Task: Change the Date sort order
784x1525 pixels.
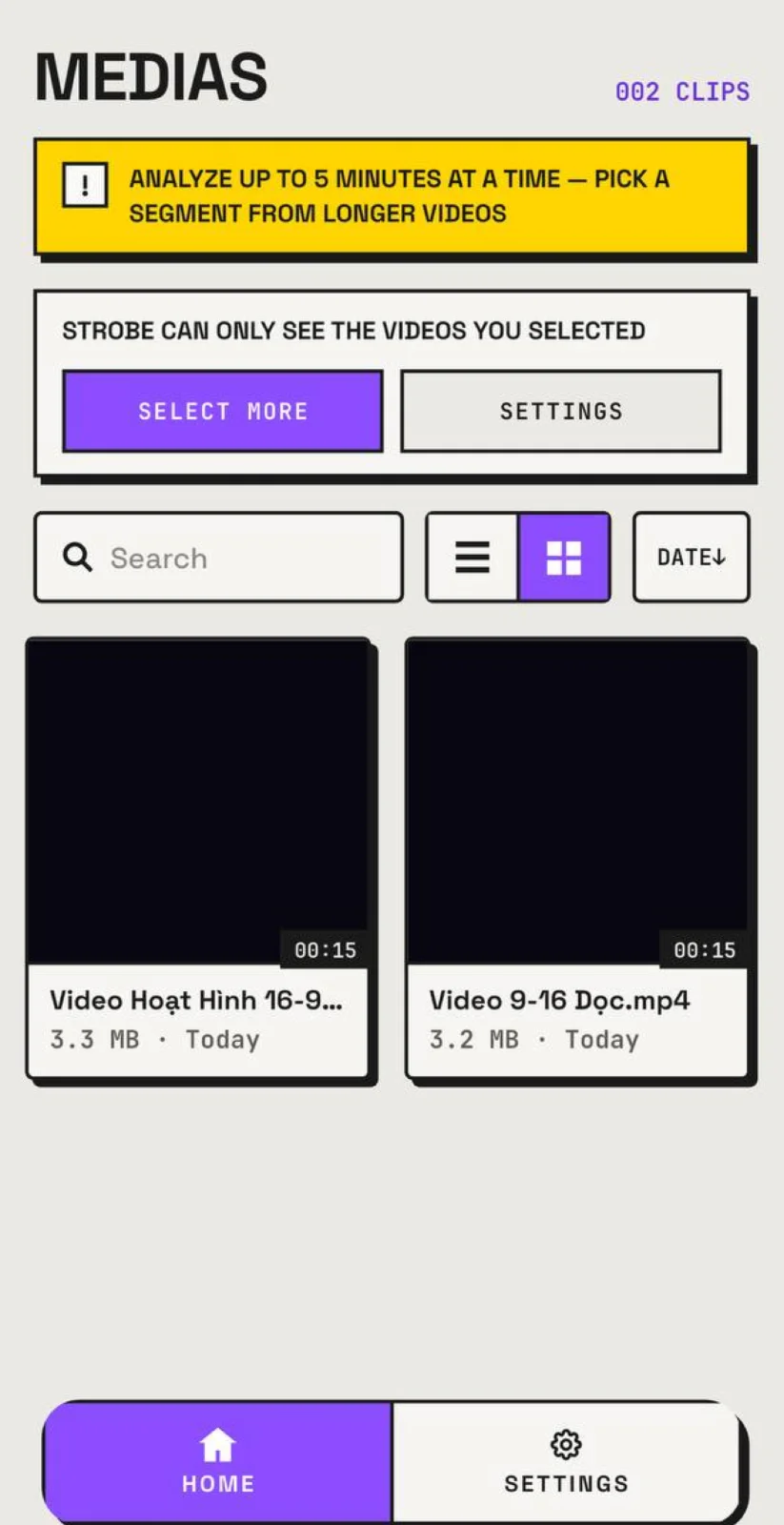Action: pos(692,558)
